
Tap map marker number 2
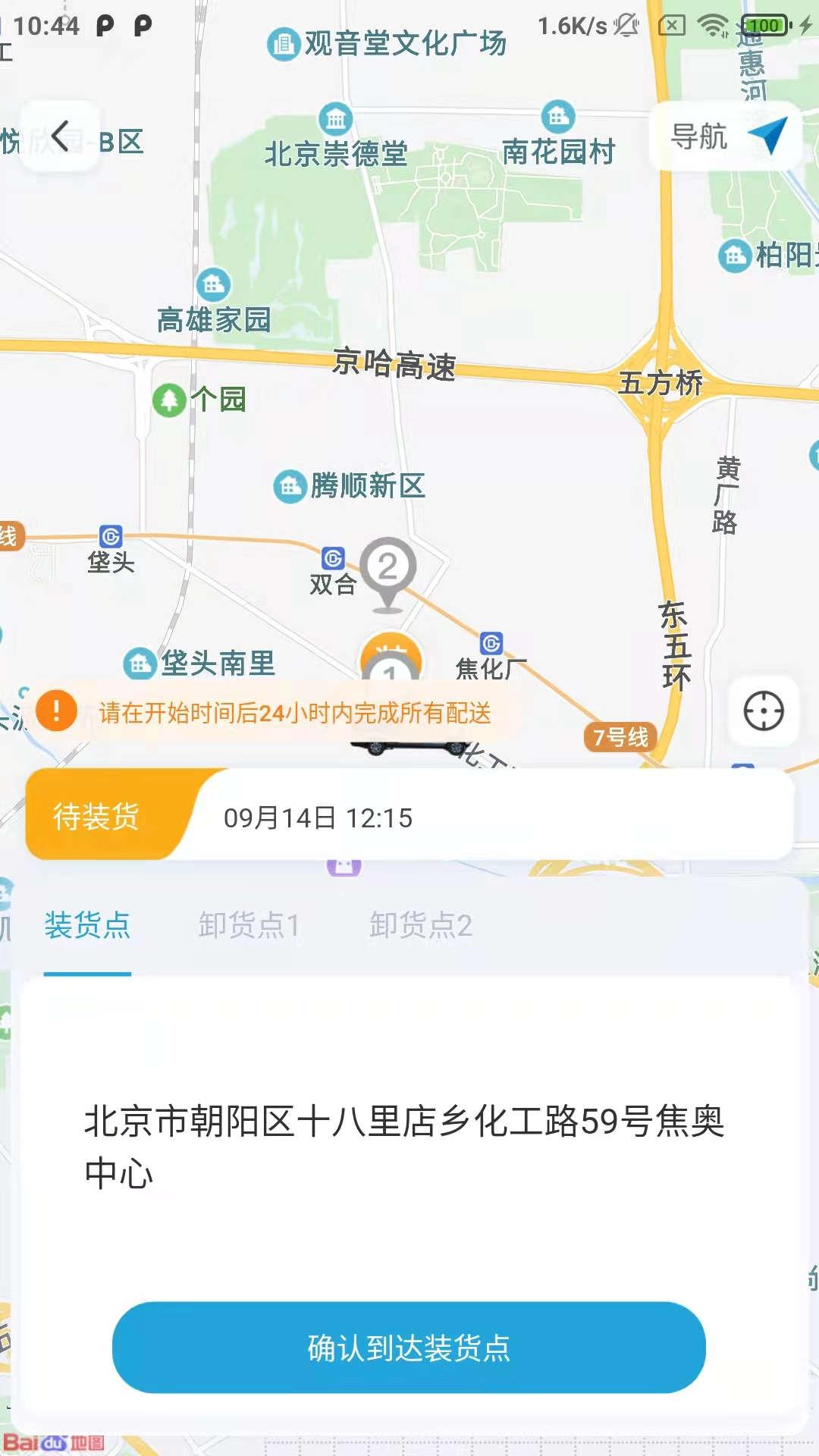tap(388, 568)
